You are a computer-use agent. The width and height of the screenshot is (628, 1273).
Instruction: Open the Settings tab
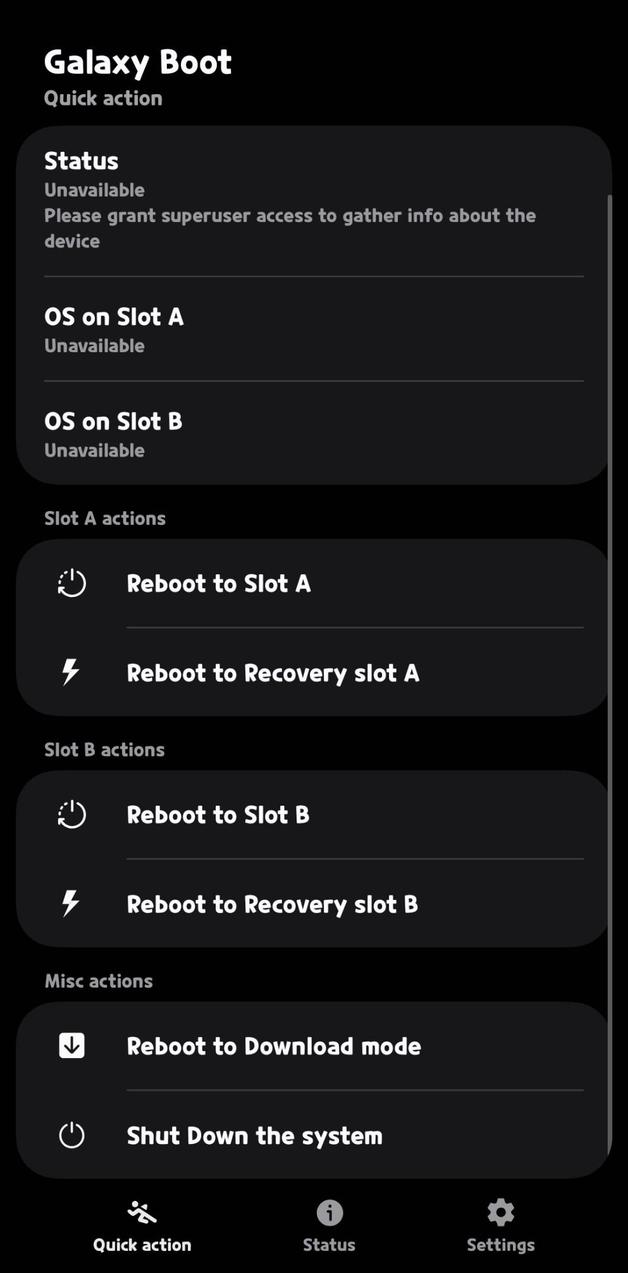pyautogui.click(x=500, y=1226)
